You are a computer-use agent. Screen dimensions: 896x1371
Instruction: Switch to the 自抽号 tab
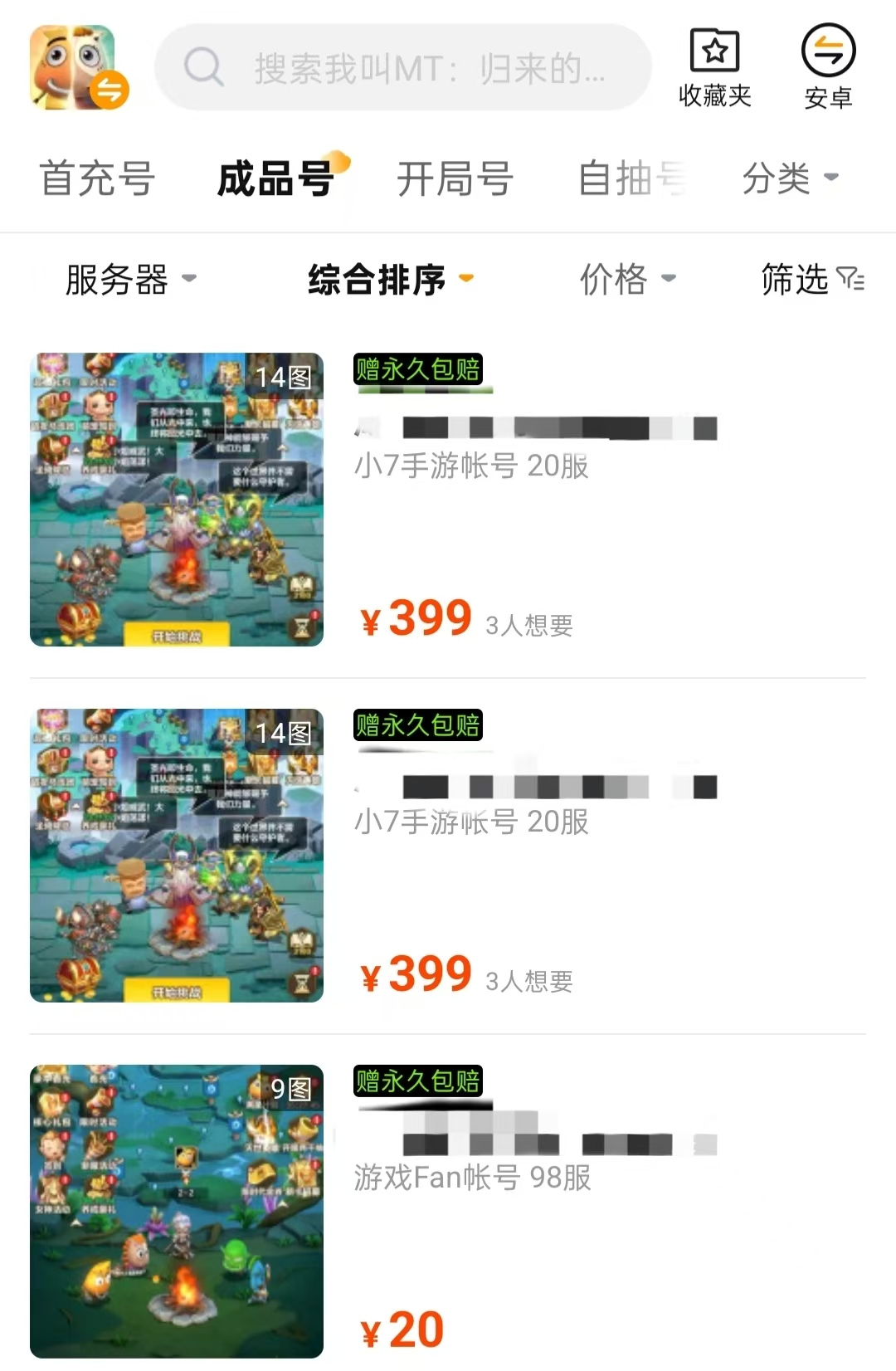(x=632, y=178)
